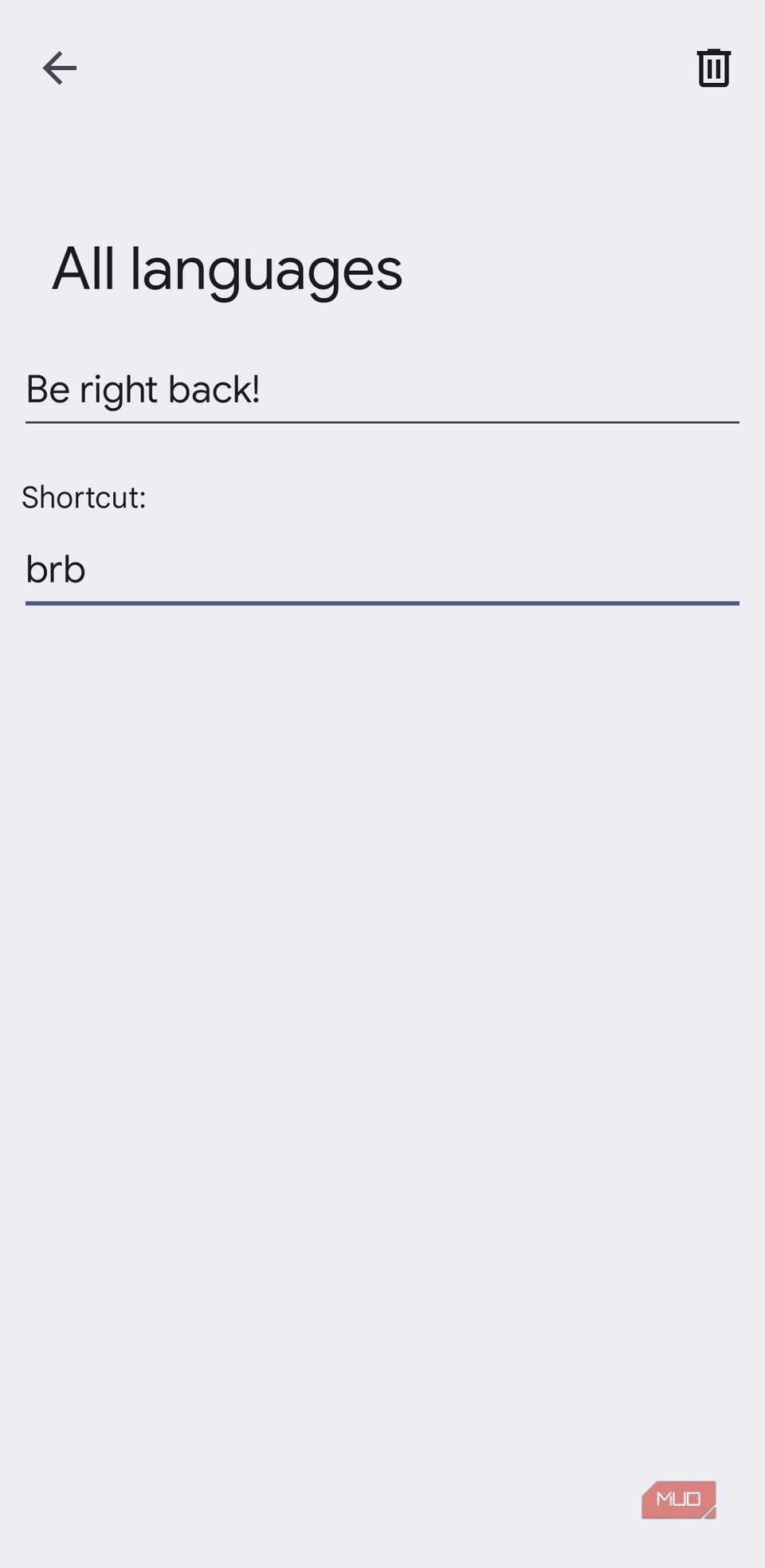765x1568 pixels.
Task: Tap the back icon to exit editing
Action: (x=59, y=68)
